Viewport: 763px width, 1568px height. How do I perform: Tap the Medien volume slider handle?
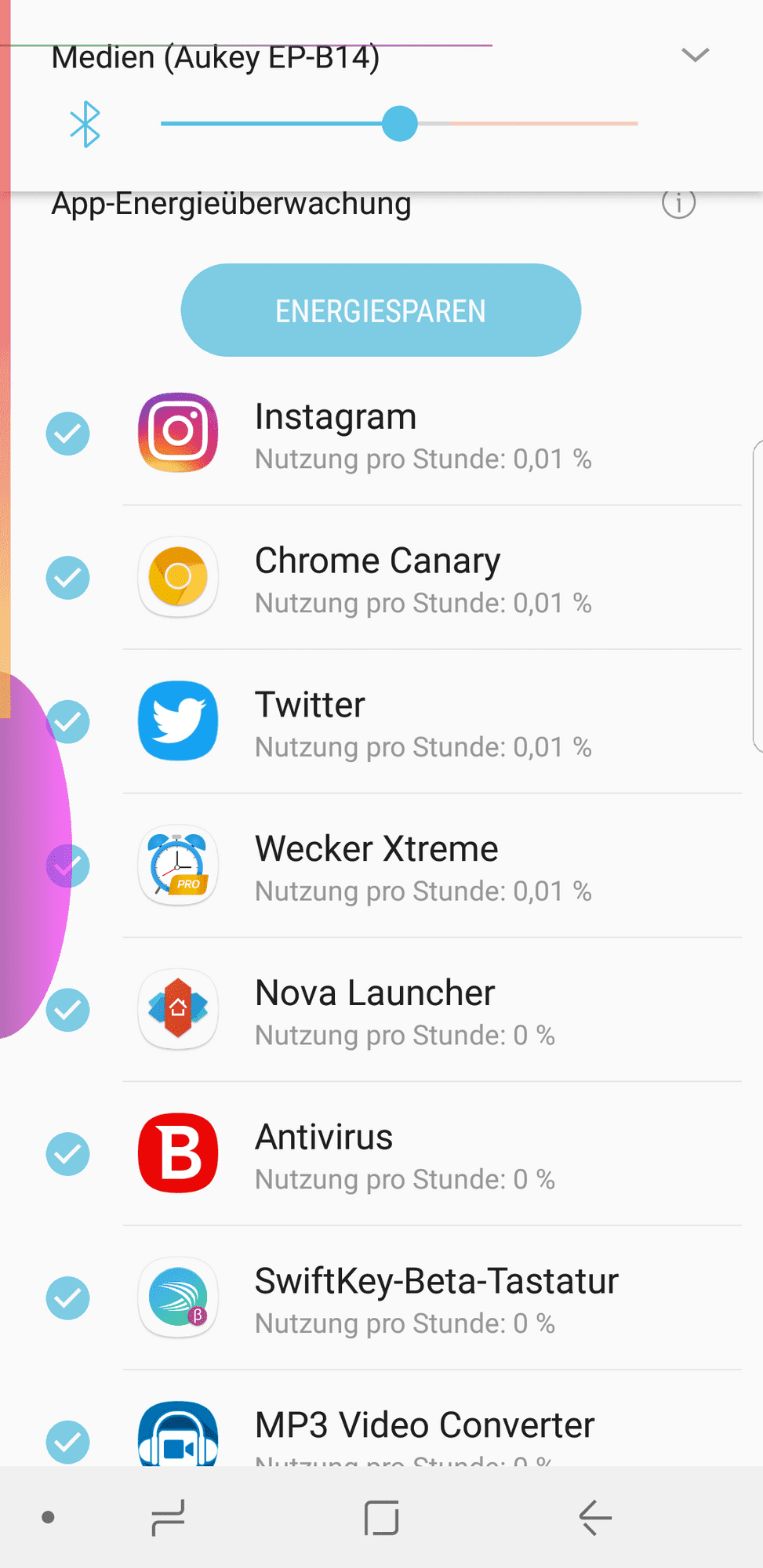pyautogui.click(x=400, y=124)
